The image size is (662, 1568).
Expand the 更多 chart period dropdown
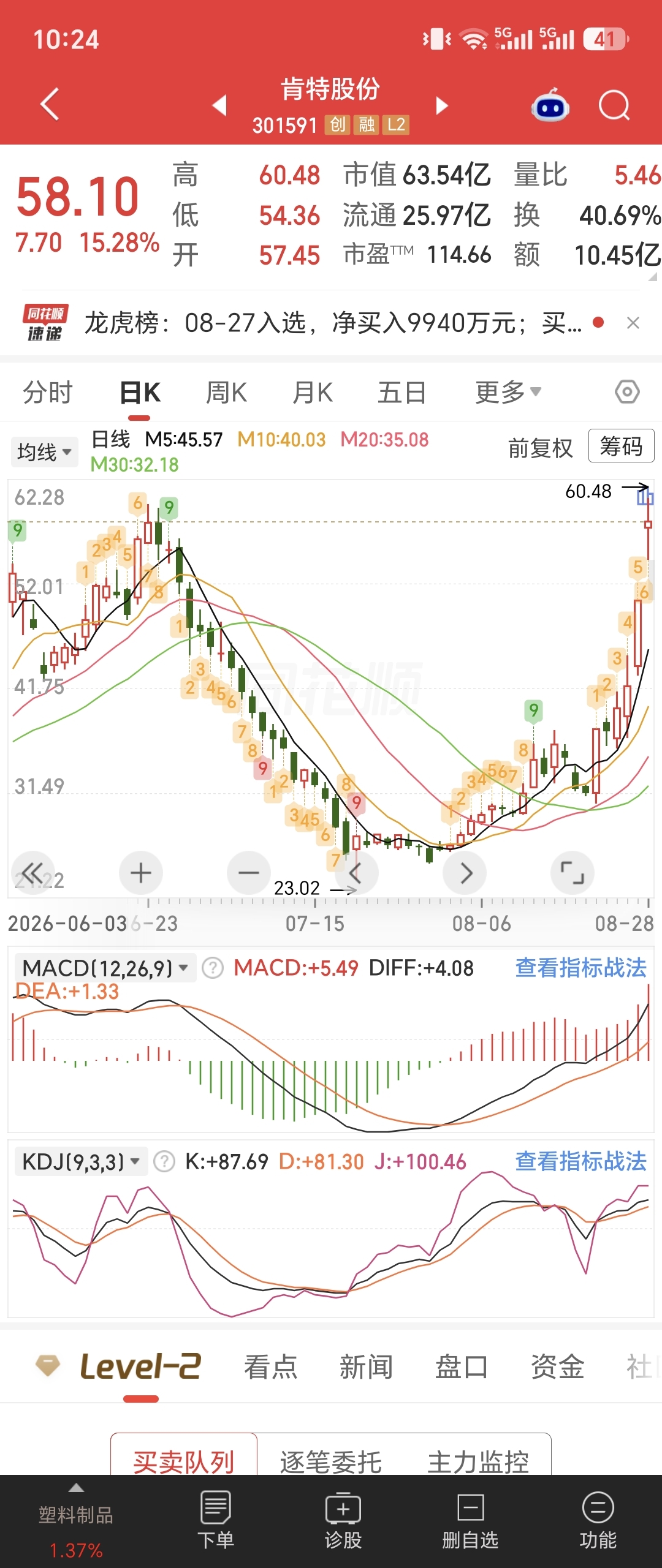(x=508, y=392)
